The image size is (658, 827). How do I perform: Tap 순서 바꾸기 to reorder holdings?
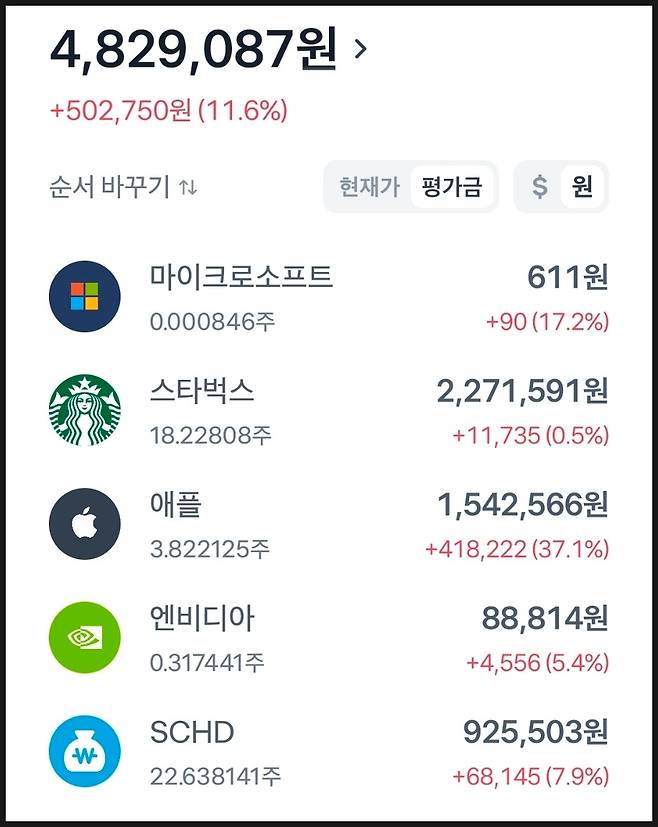pyautogui.click(x=123, y=187)
